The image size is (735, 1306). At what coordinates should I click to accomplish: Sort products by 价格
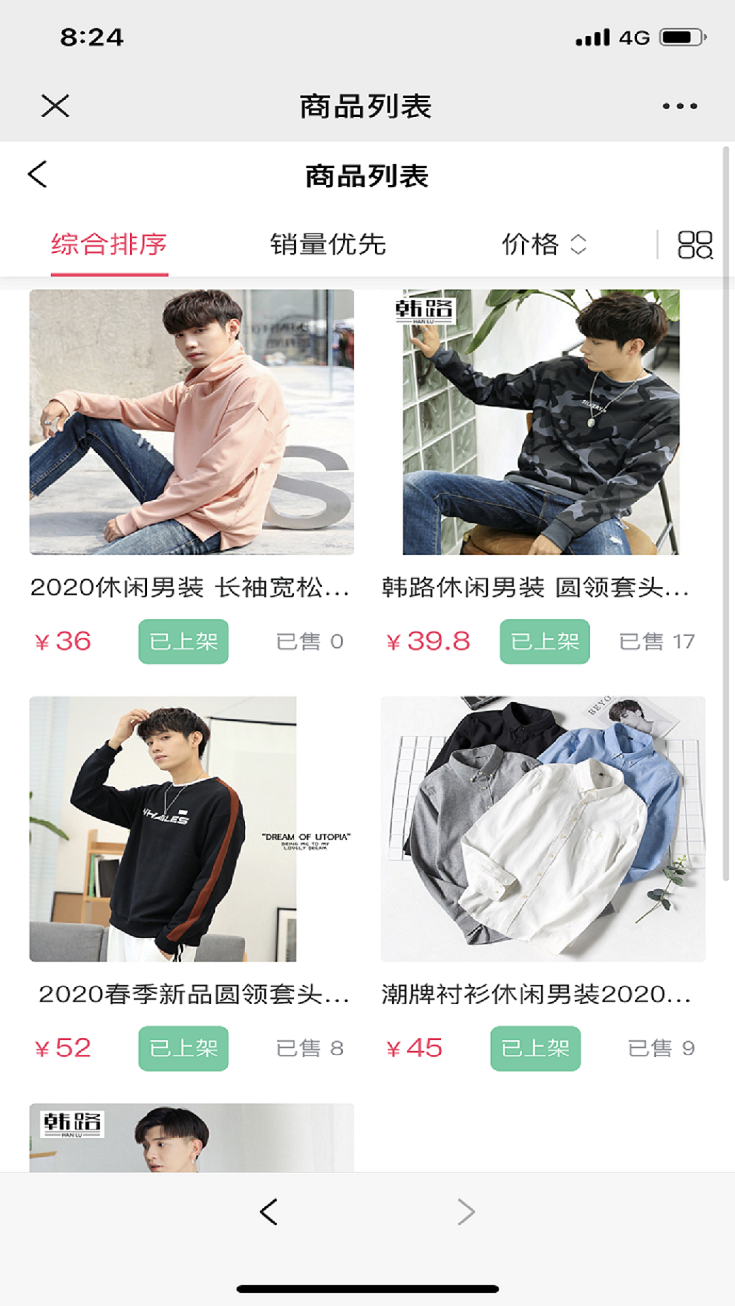tap(543, 244)
